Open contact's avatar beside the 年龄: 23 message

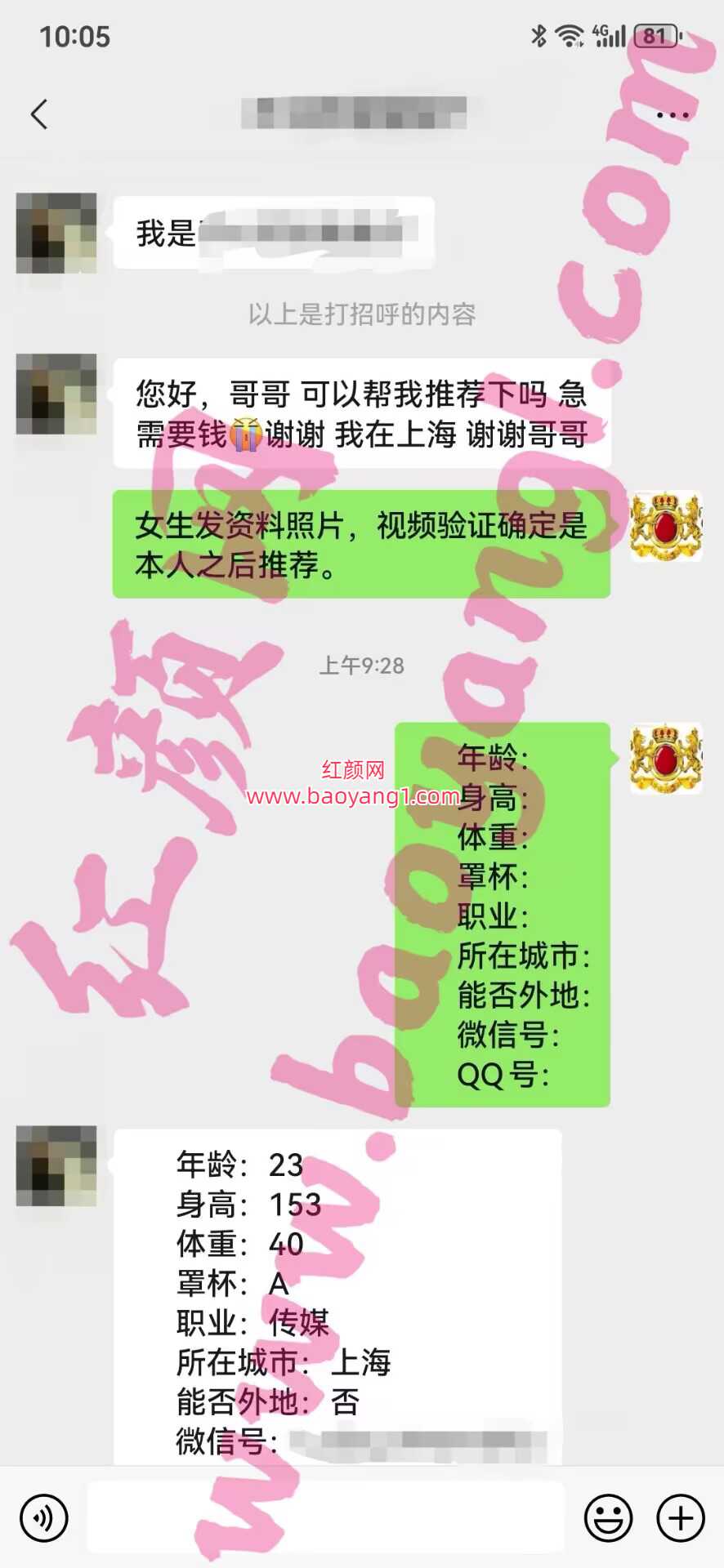56,1165
